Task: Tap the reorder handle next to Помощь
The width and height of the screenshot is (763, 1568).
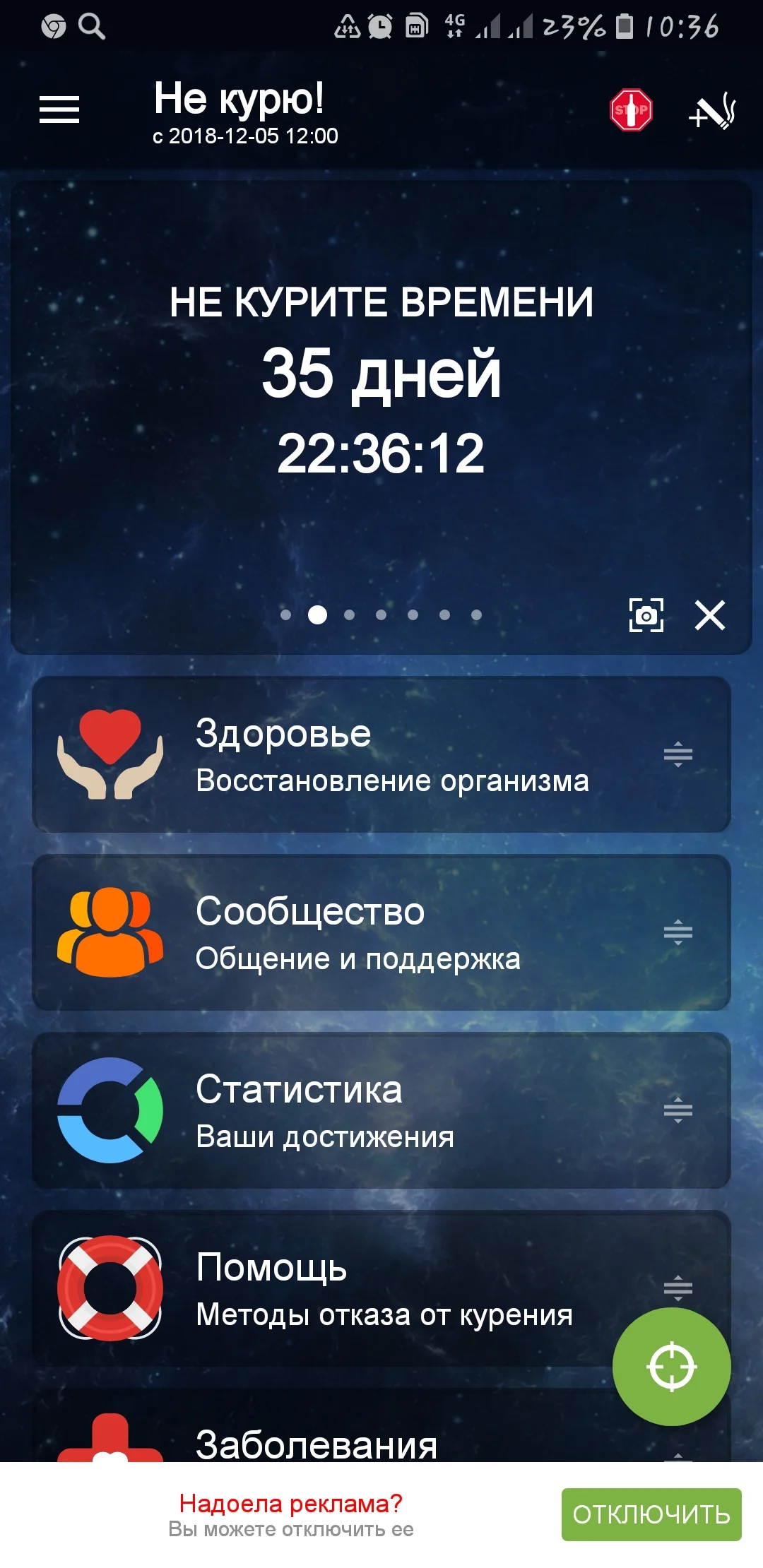Action: coord(678,1288)
